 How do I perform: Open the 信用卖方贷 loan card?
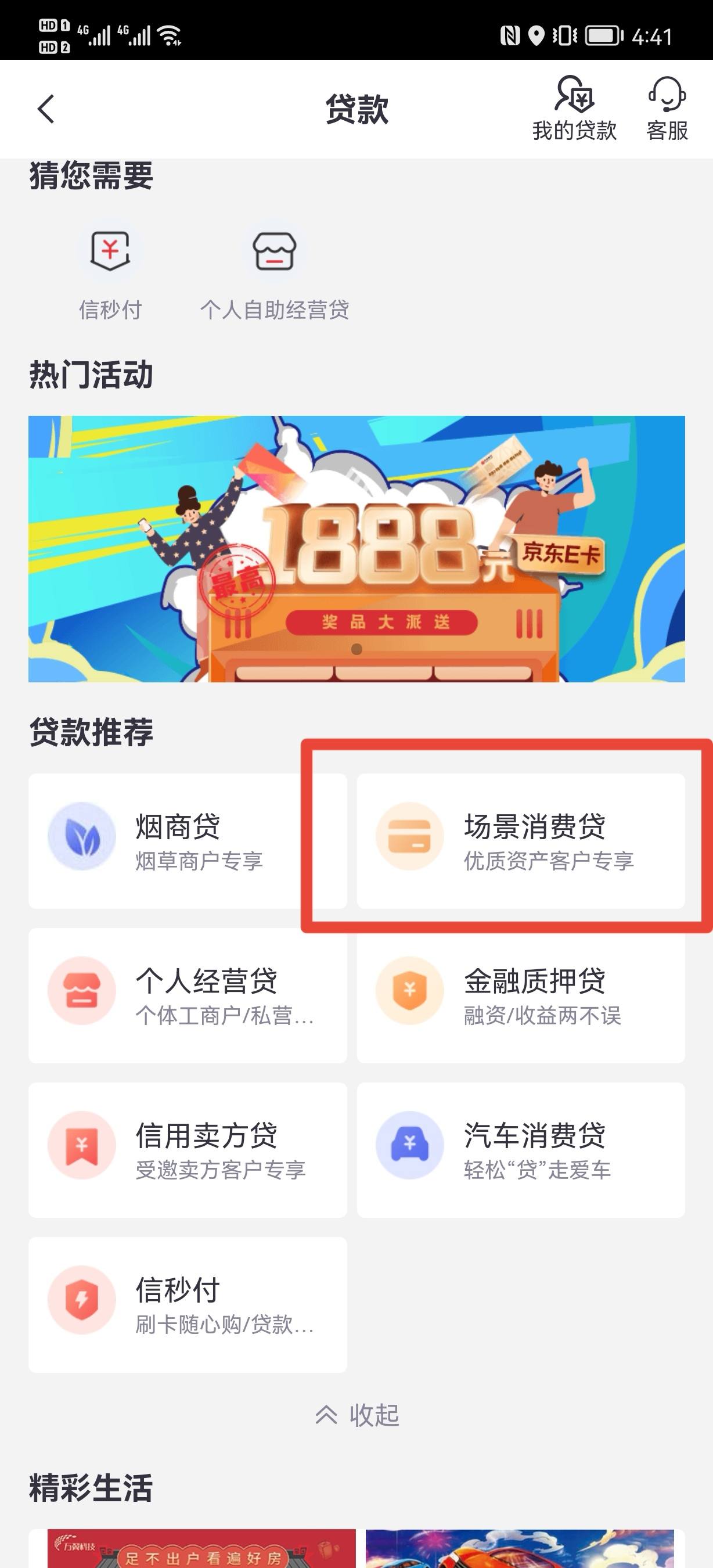point(188,1150)
